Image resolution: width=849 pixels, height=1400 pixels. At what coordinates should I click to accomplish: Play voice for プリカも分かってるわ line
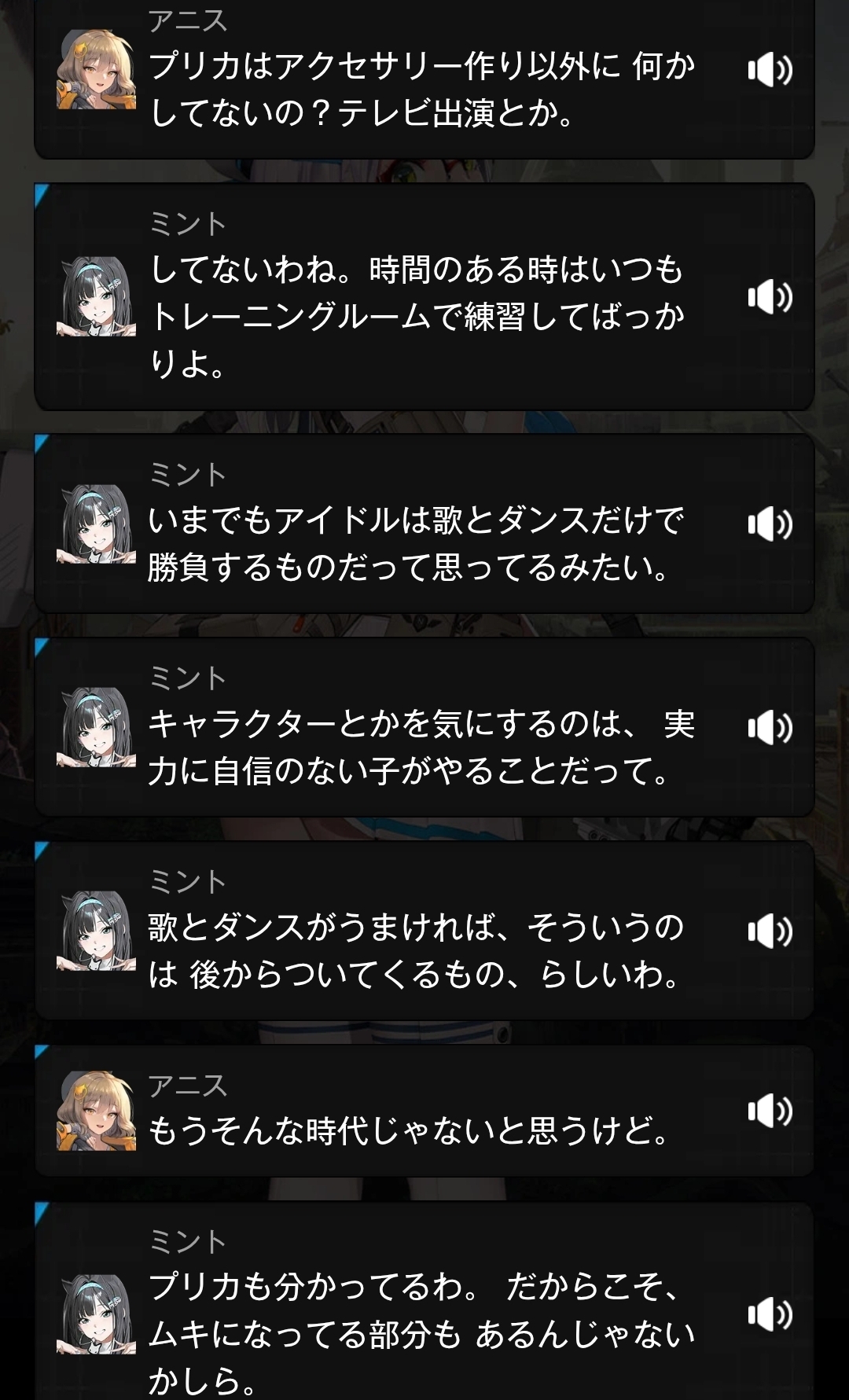click(769, 1314)
